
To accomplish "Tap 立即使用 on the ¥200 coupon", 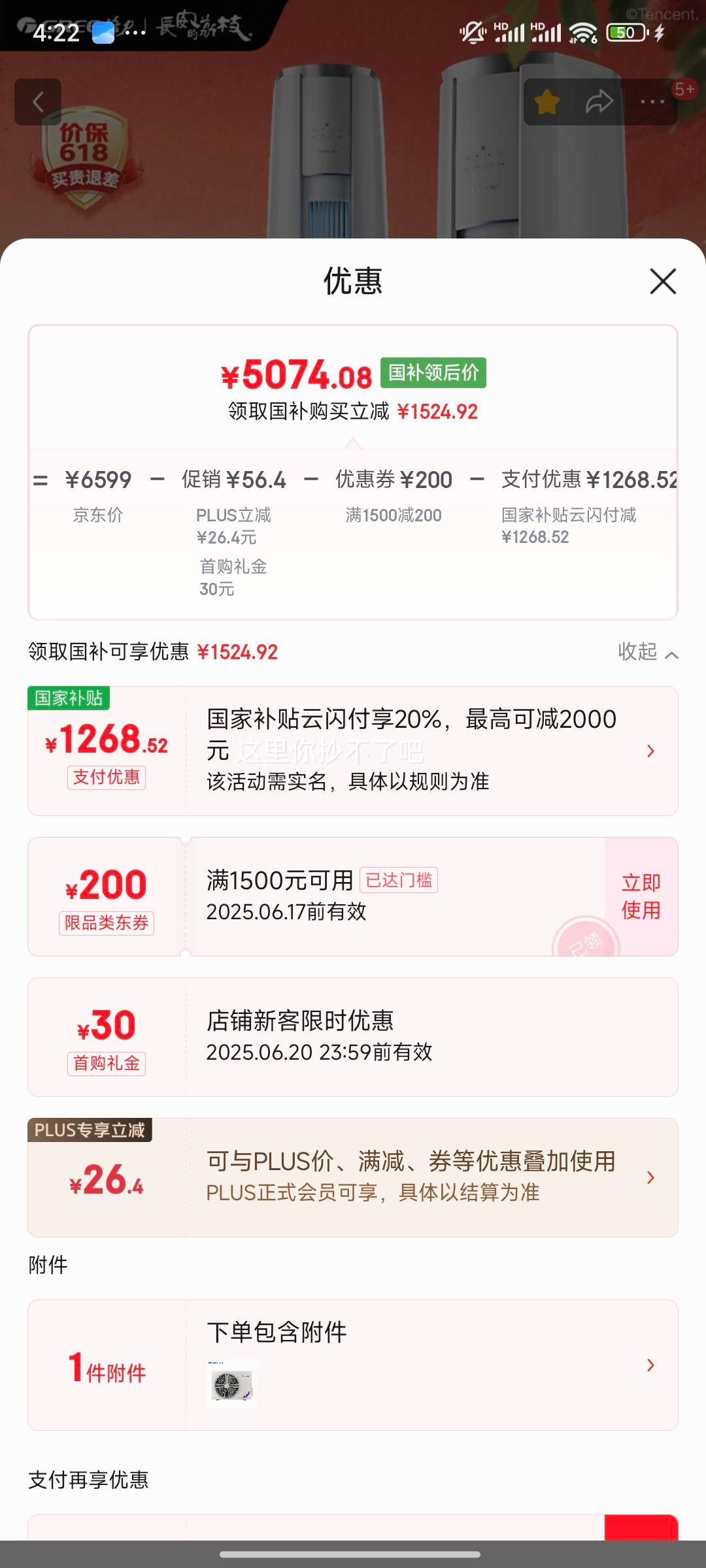I will point(641,896).
